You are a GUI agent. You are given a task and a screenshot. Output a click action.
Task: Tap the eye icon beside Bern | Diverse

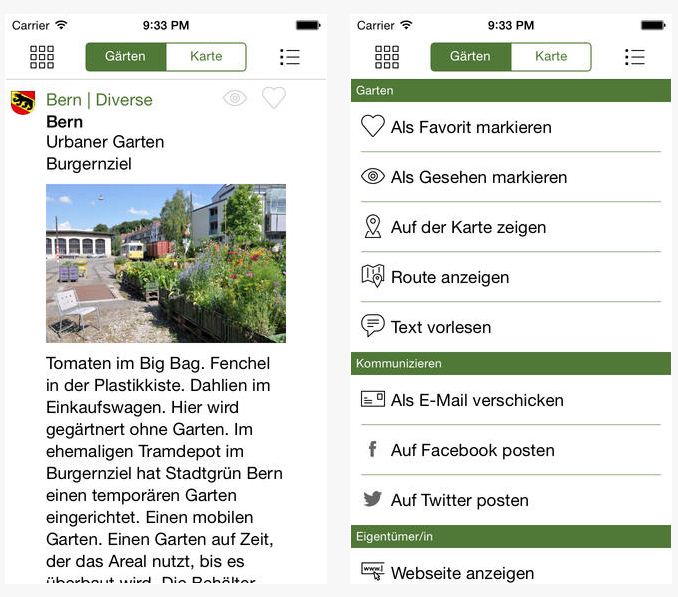(x=235, y=98)
